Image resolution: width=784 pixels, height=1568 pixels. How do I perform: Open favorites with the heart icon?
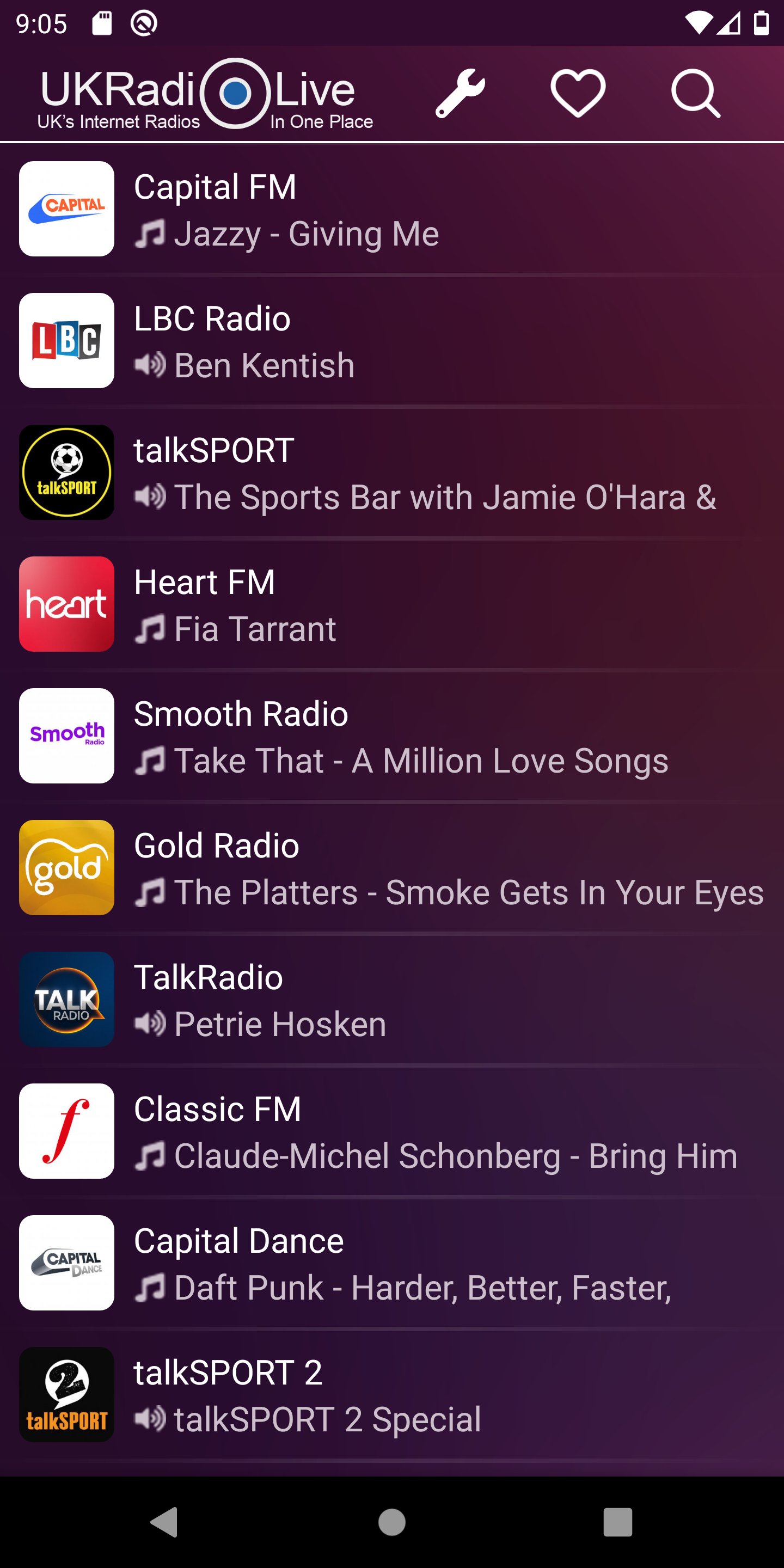click(x=578, y=93)
